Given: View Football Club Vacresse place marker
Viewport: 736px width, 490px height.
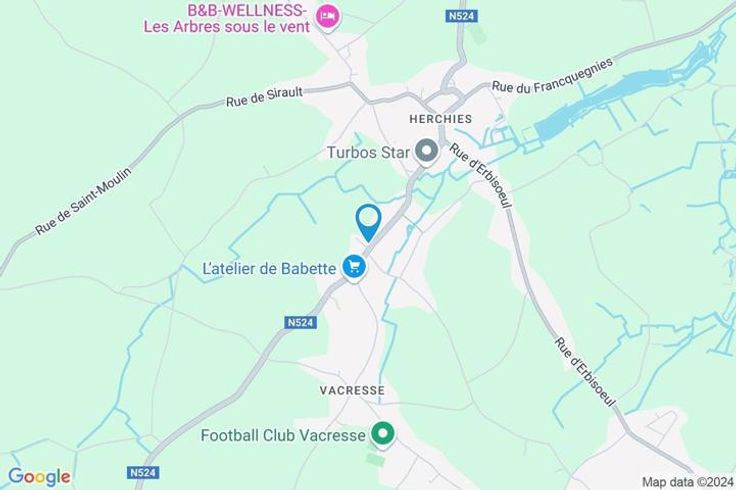Looking at the screenshot, I should pyautogui.click(x=383, y=435).
